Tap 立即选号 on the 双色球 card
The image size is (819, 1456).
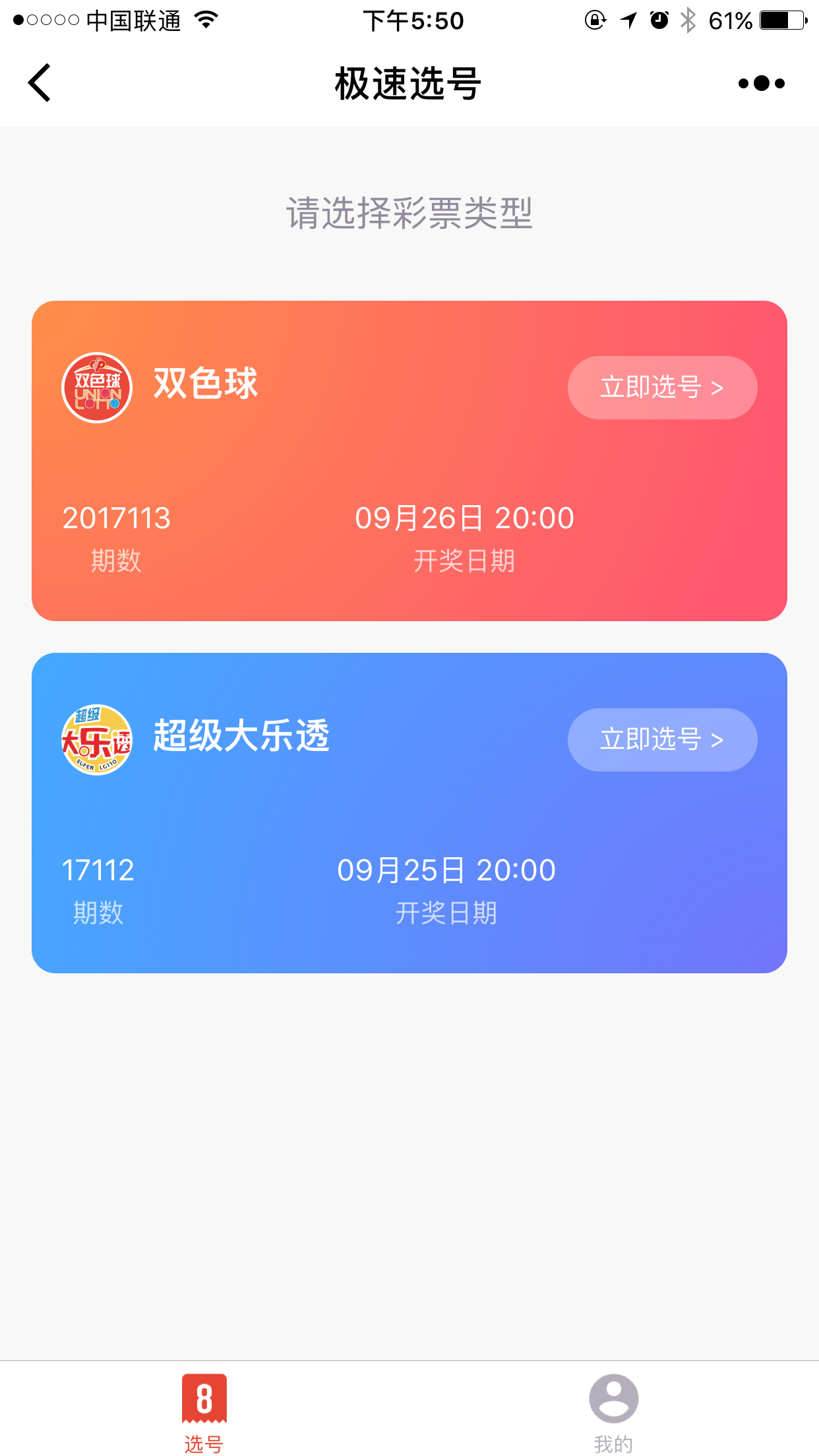click(662, 388)
